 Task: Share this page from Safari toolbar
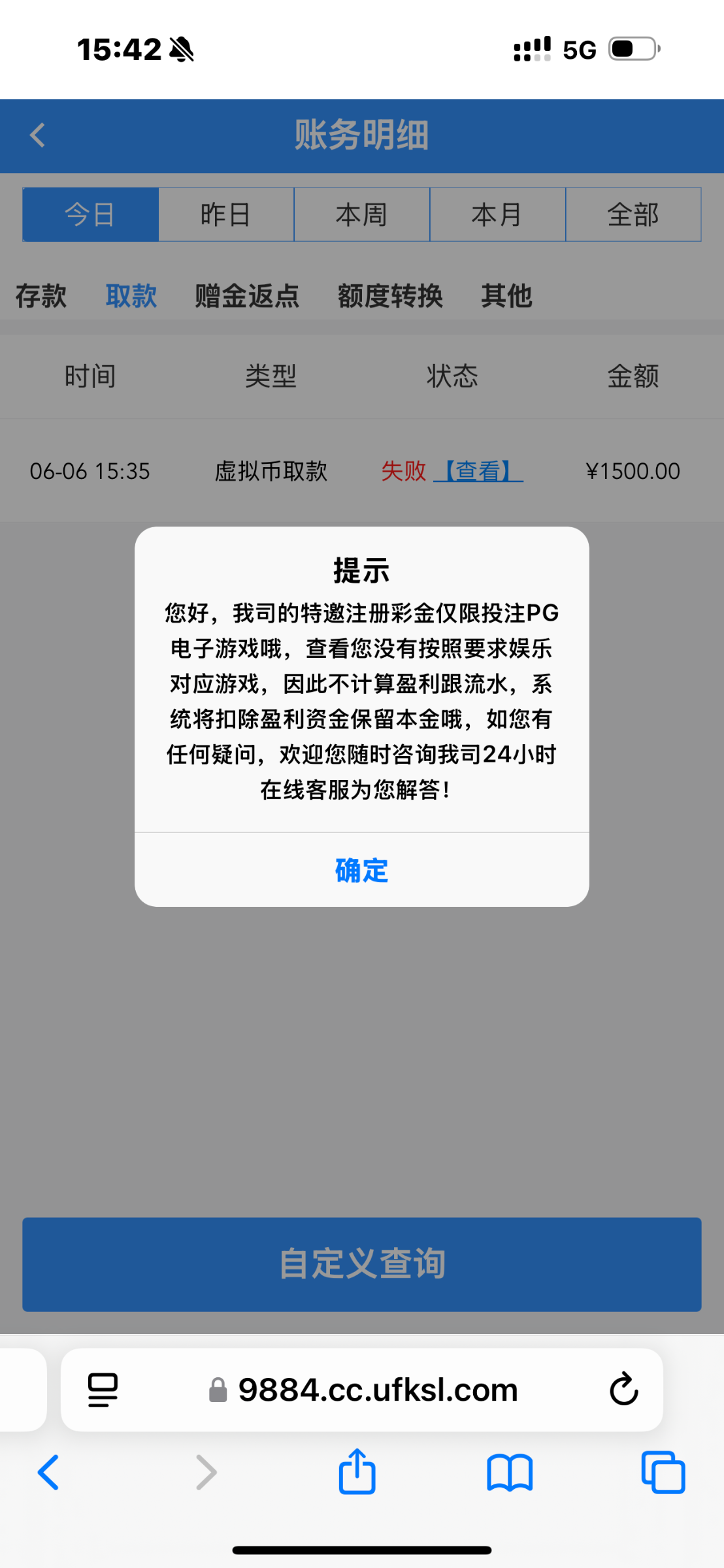(x=357, y=1473)
